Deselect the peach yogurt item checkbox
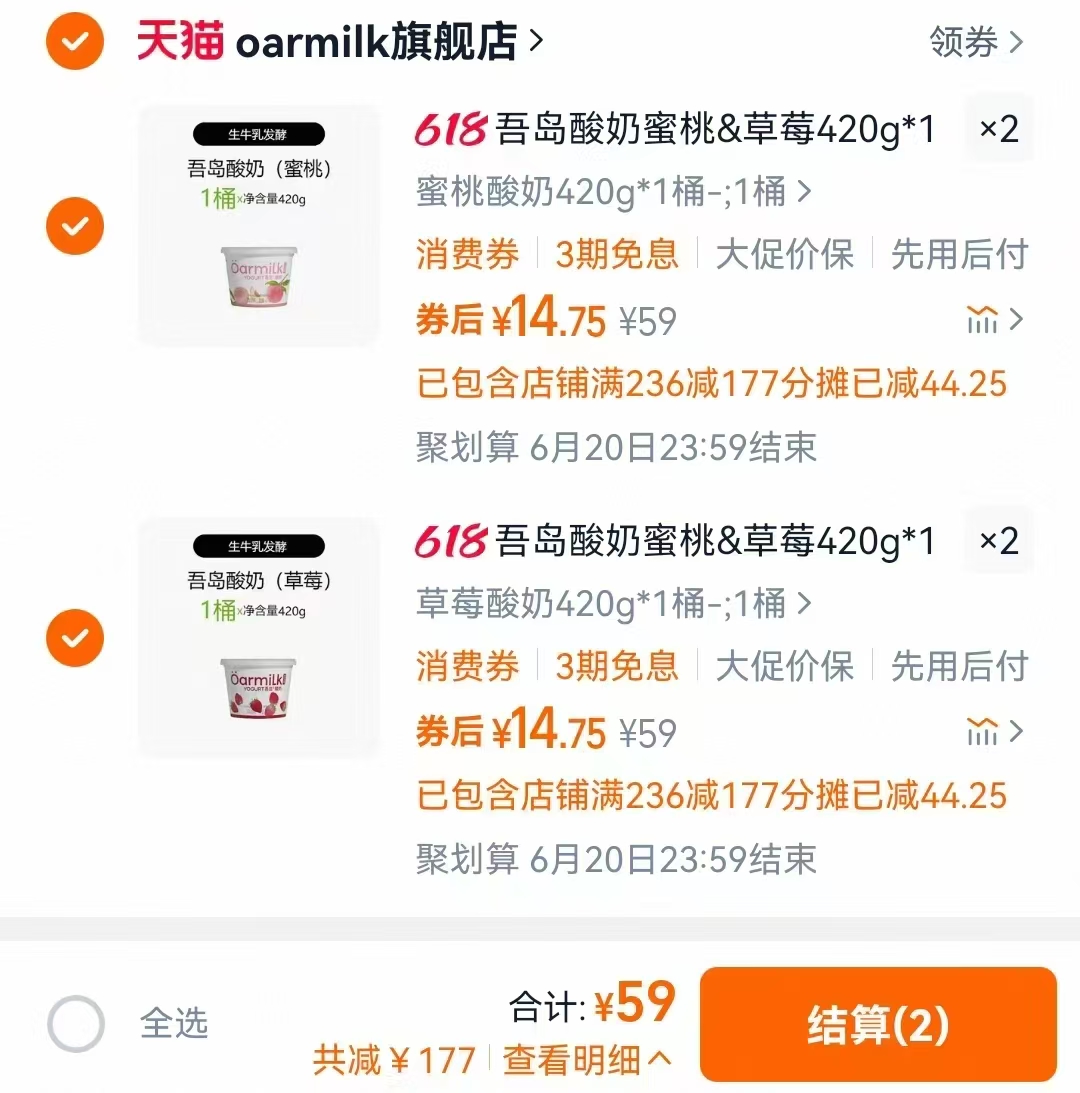 pos(74,225)
